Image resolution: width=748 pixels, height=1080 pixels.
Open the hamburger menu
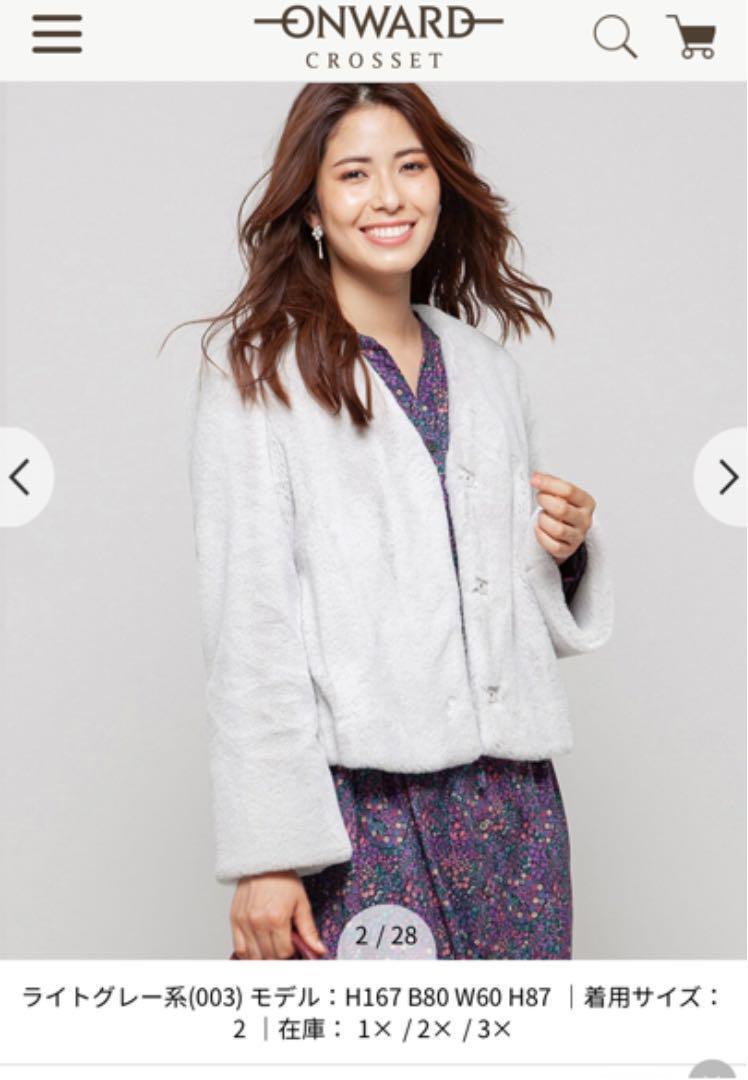[57, 35]
